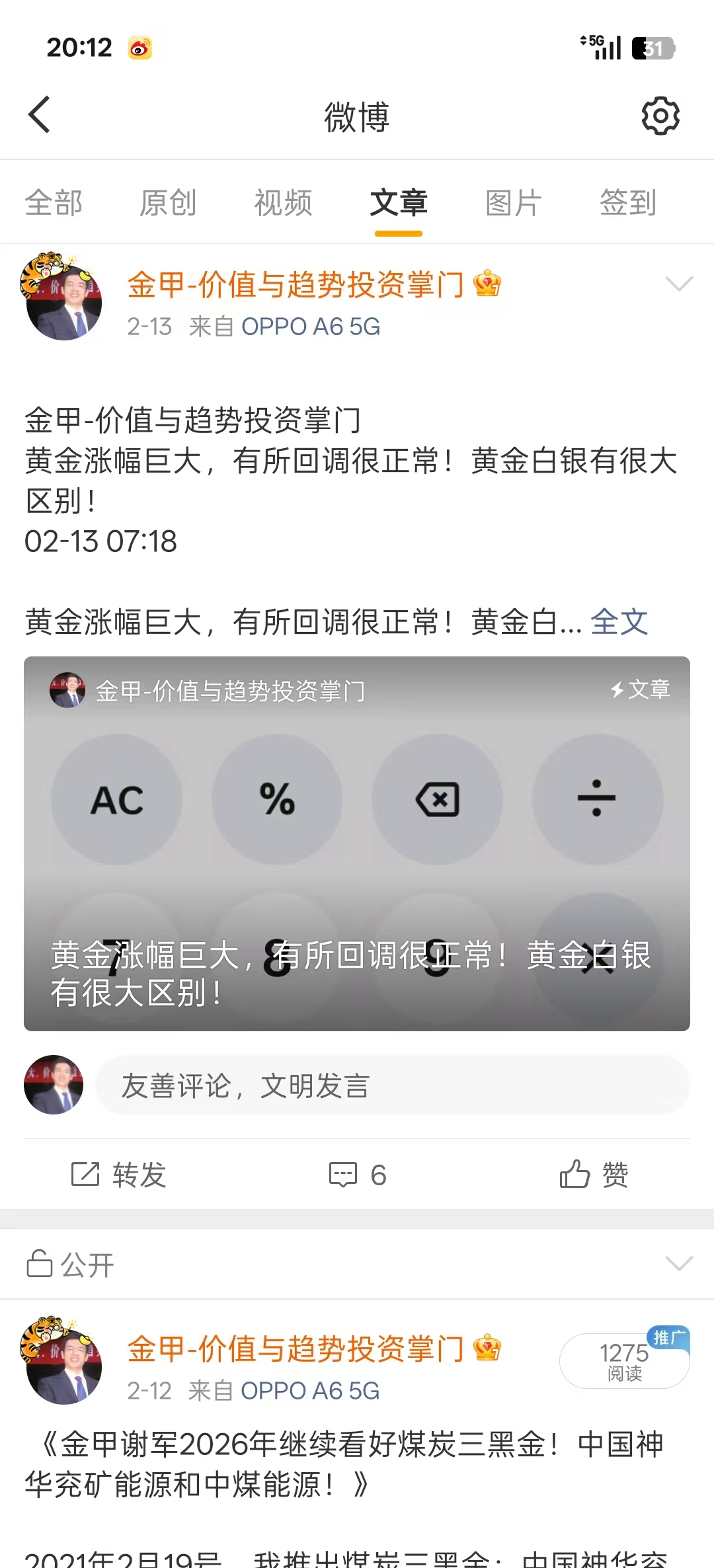The height and width of the screenshot is (1568, 714).
Task: Like the 2-13 post with 赞
Action: point(594,1175)
